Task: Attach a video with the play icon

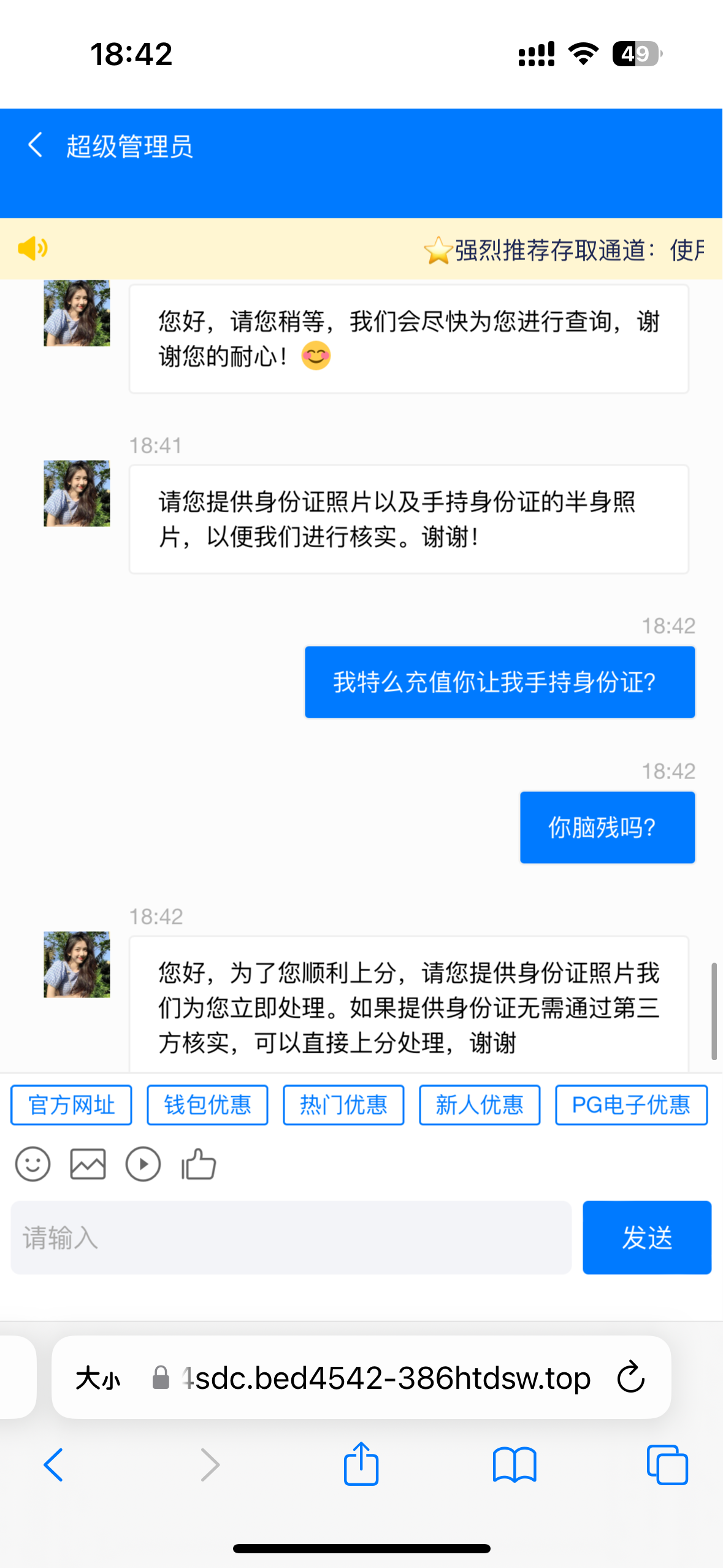Action: coord(143,1164)
